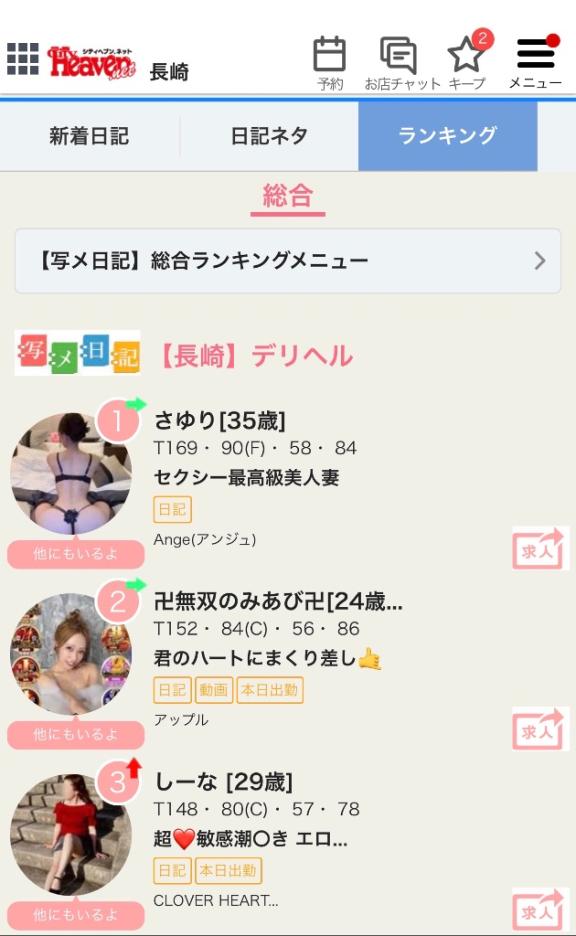Open 求人 link for CLOVER HEART
The width and height of the screenshot is (576, 936).
(540, 910)
